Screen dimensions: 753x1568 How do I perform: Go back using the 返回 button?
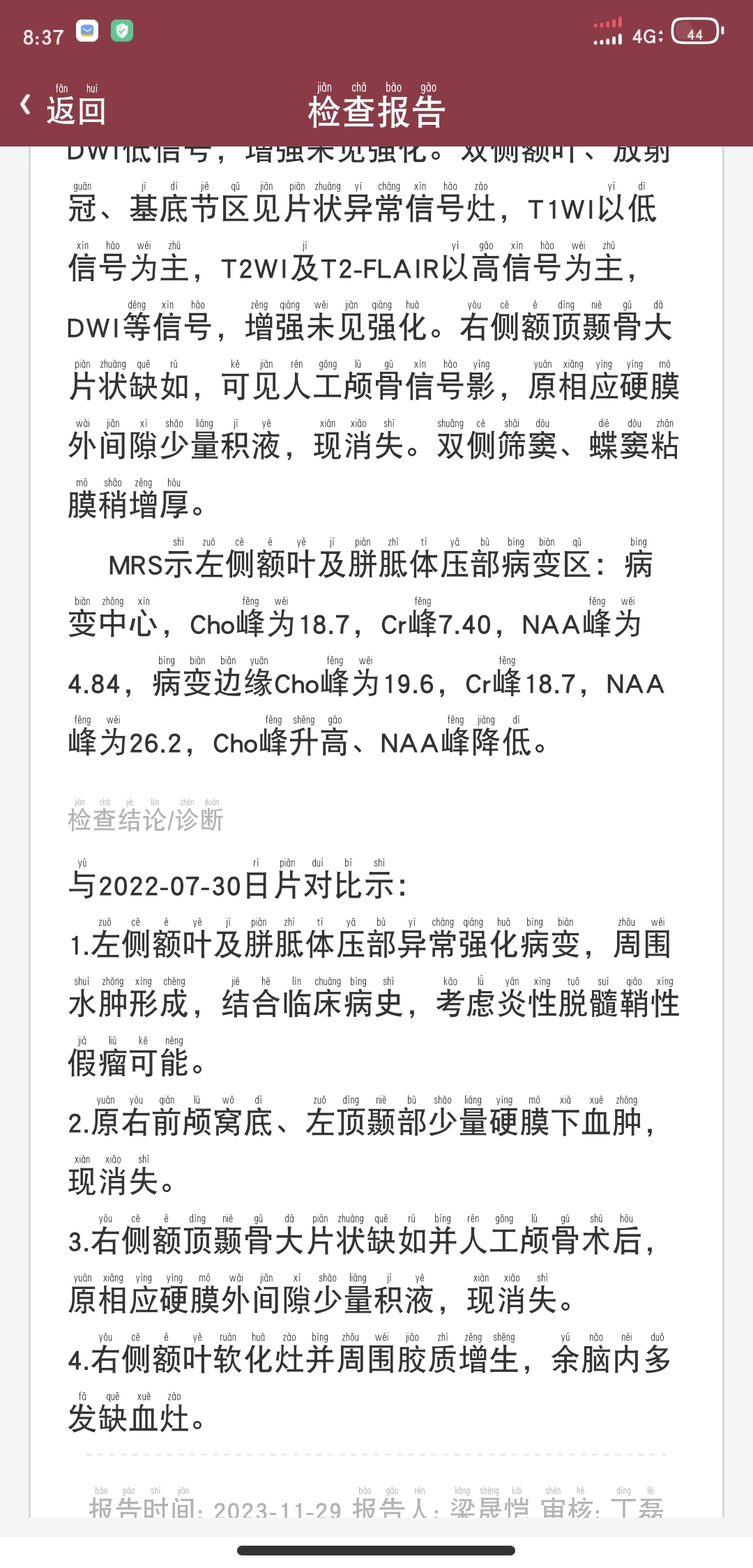[x=64, y=107]
